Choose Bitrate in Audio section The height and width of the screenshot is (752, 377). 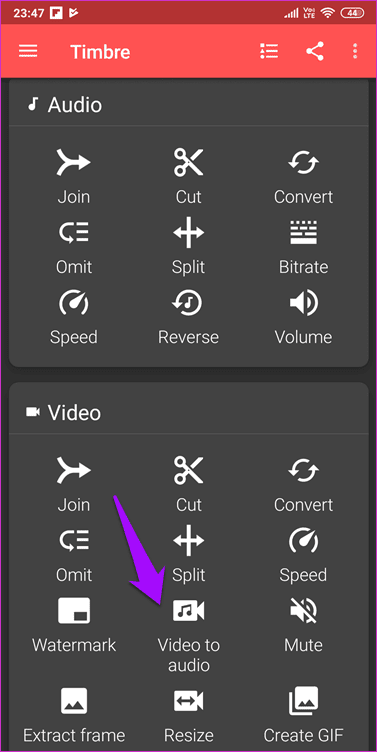coord(304,247)
